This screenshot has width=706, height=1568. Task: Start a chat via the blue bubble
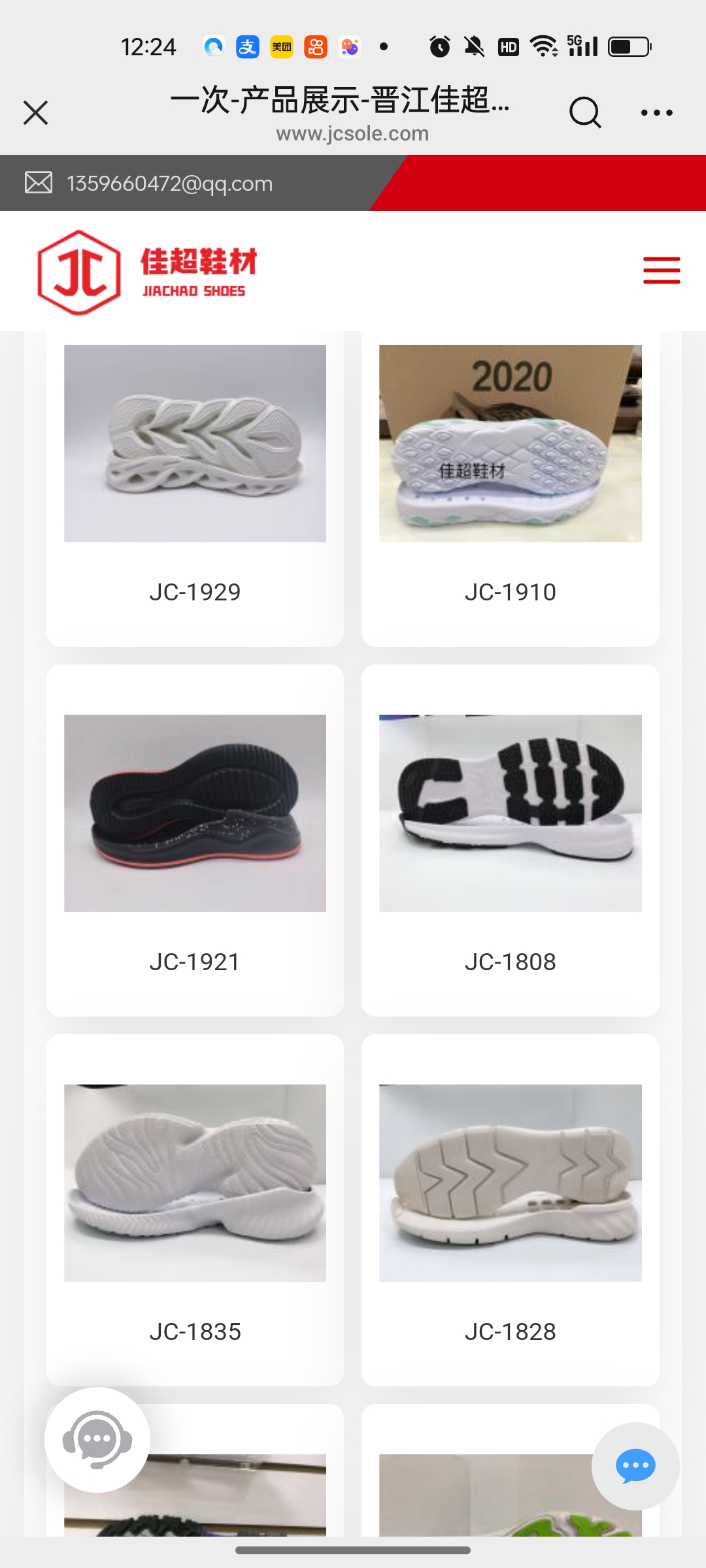click(x=635, y=1466)
